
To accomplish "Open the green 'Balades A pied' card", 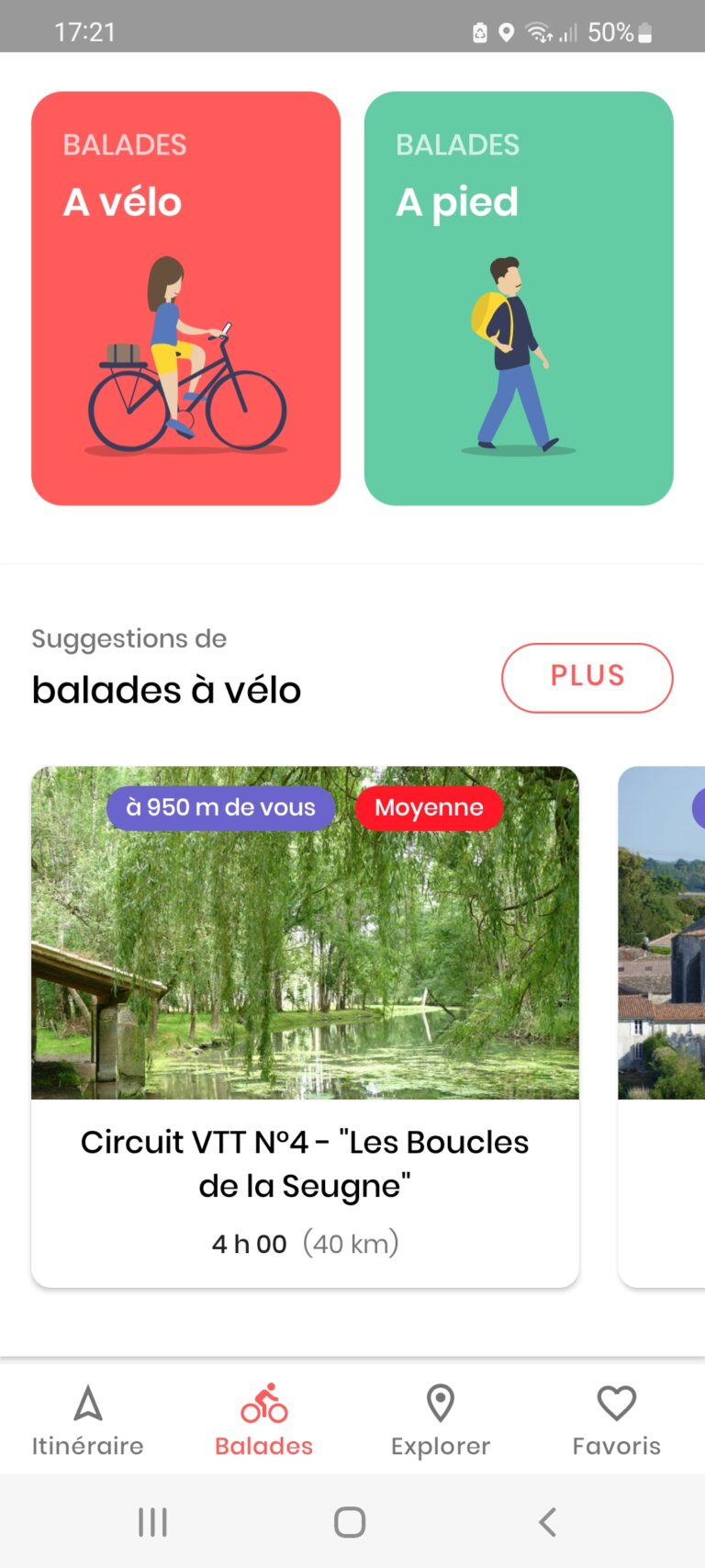I will click(519, 296).
